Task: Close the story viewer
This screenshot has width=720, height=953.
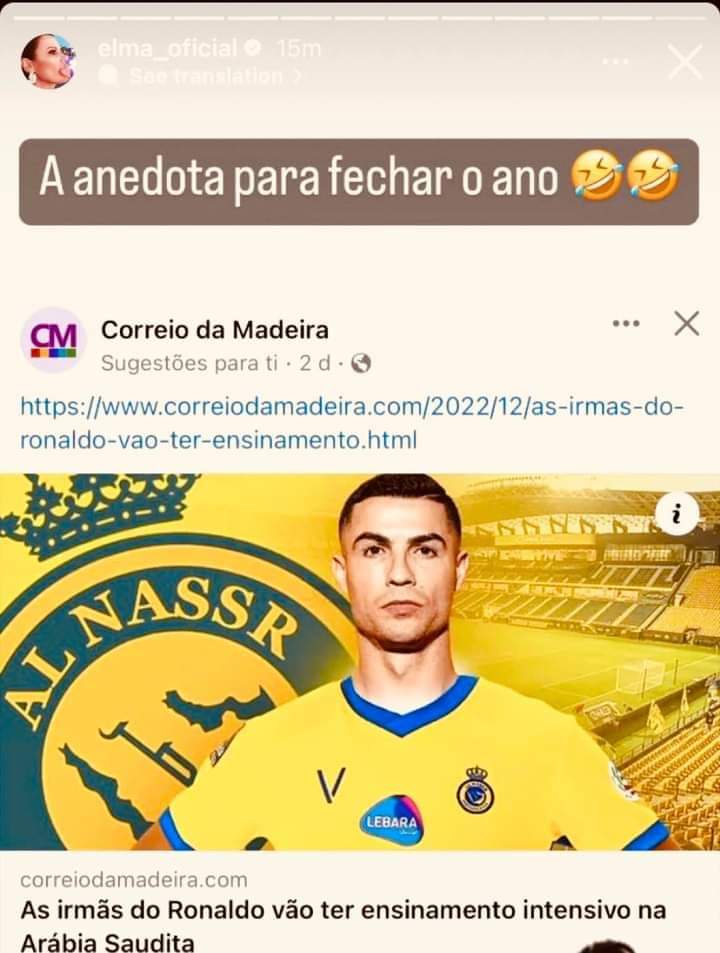Action: point(685,62)
